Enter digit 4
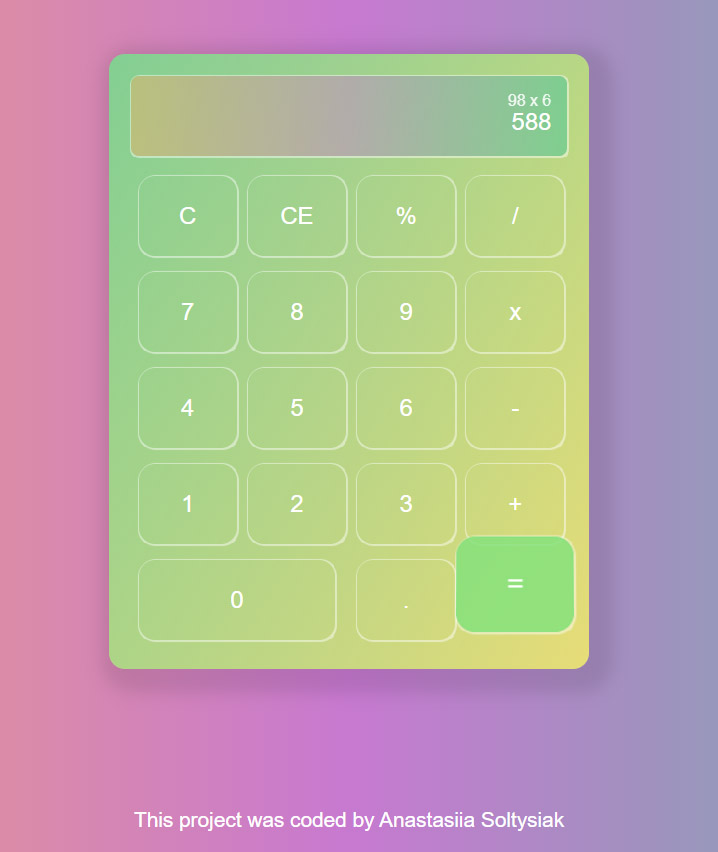718x852 pixels. coord(188,408)
